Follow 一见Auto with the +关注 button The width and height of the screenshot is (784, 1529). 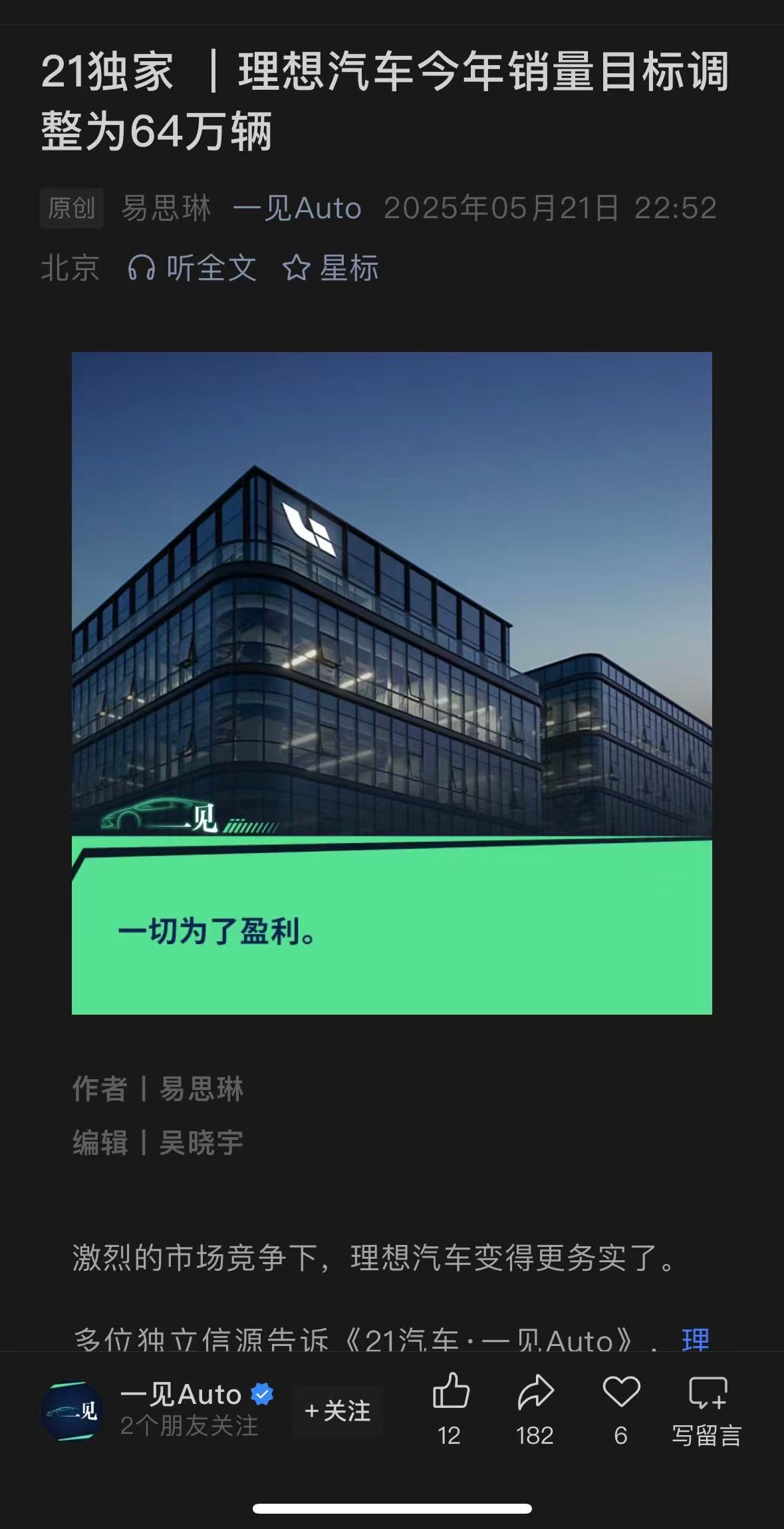point(338,1411)
